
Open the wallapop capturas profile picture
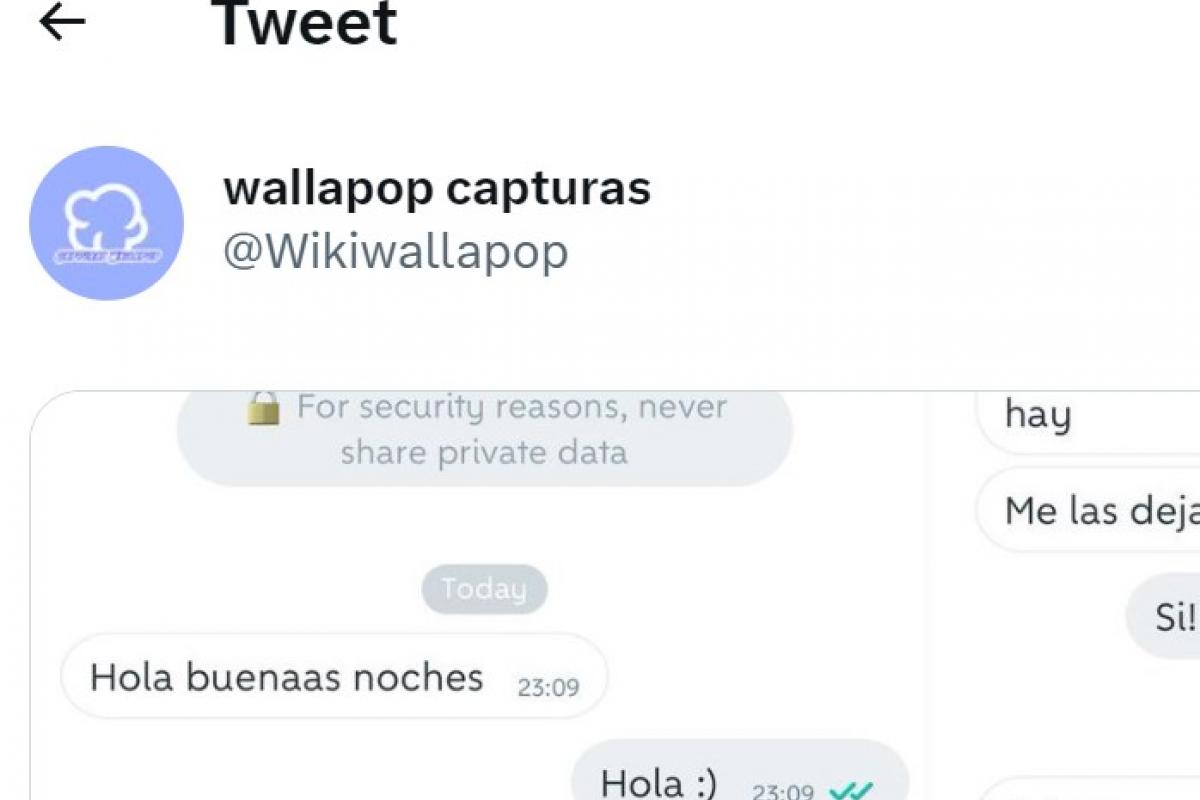tap(106, 222)
